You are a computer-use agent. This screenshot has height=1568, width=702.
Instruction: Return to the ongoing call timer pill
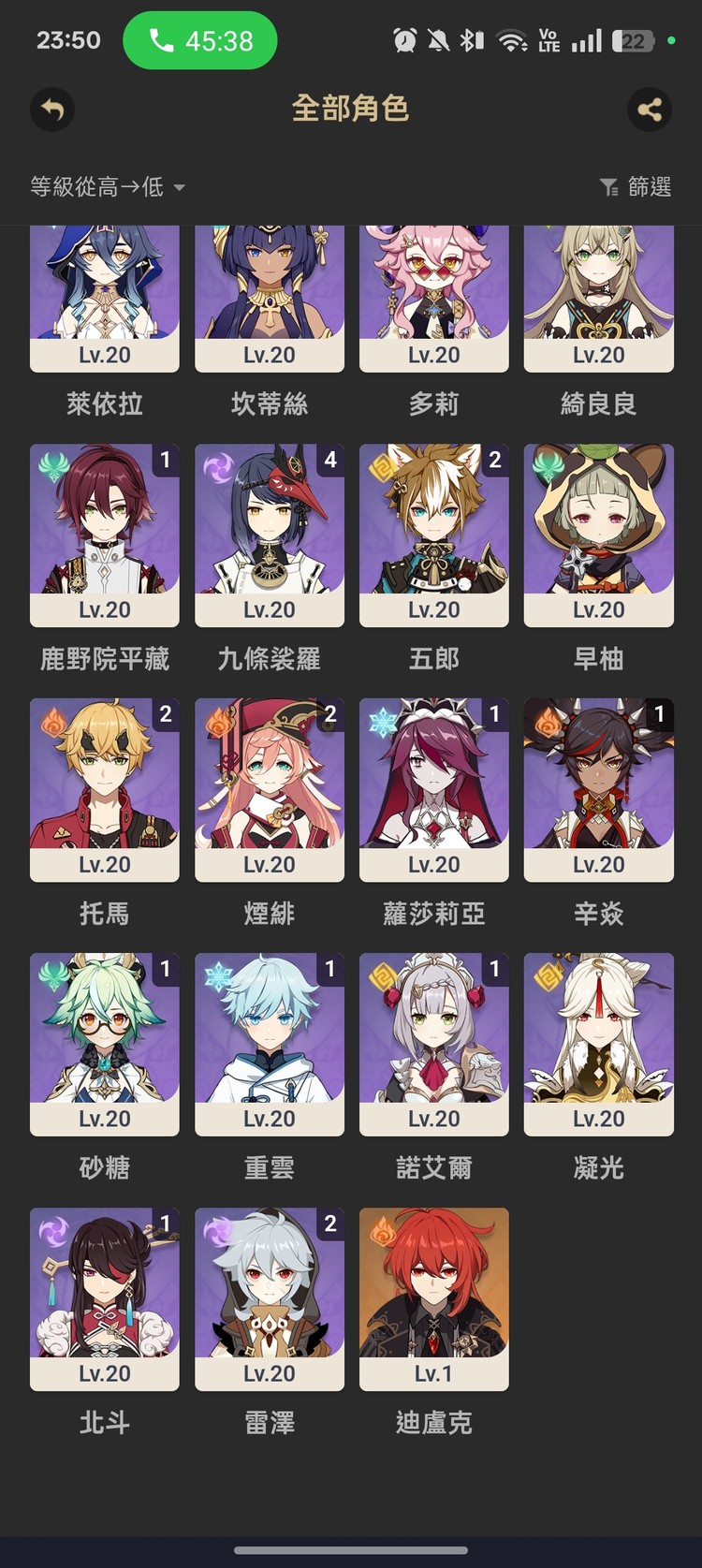[200, 41]
